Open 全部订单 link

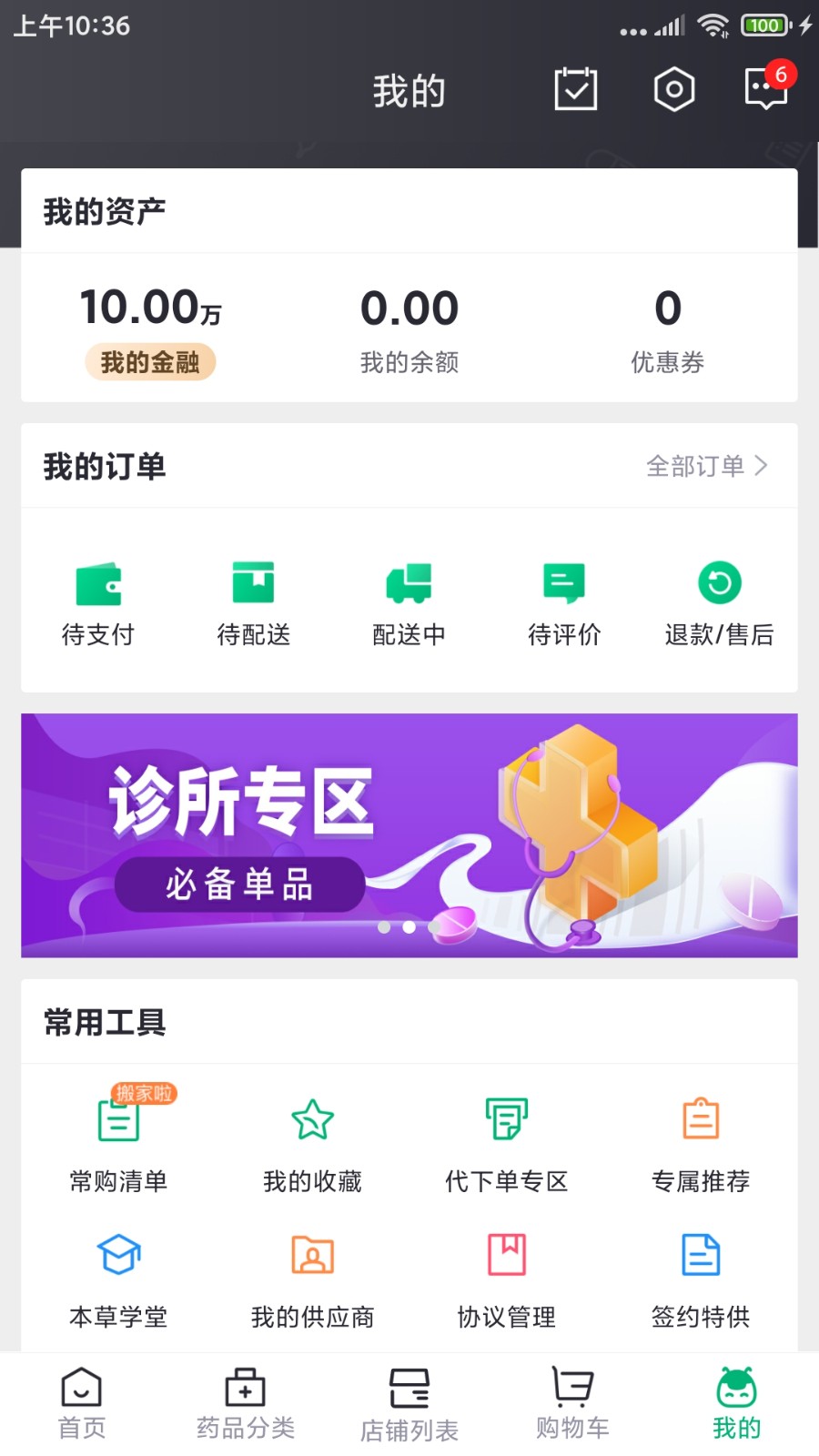(x=706, y=466)
